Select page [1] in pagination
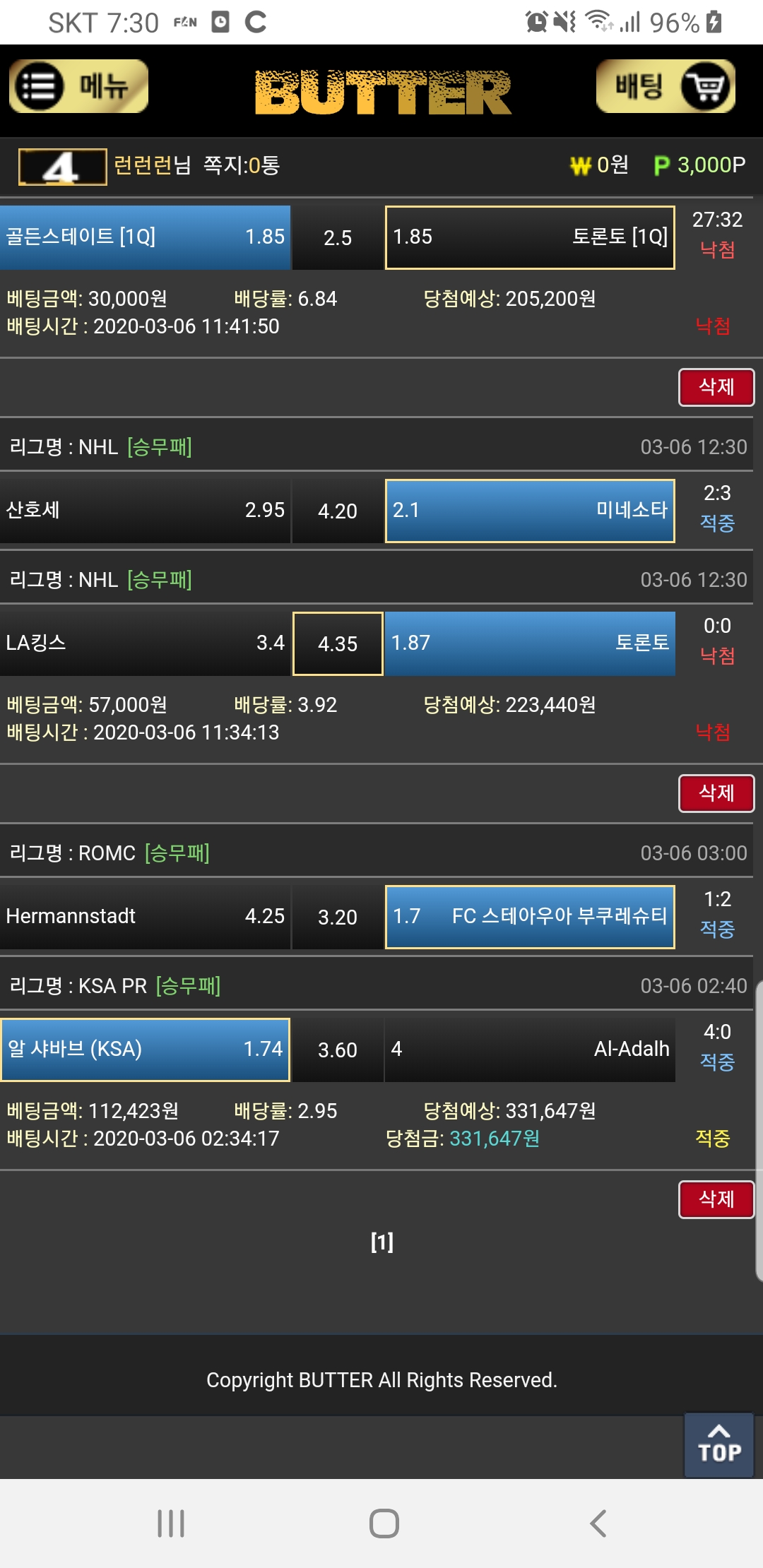The width and height of the screenshot is (763, 1568). tap(381, 1242)
